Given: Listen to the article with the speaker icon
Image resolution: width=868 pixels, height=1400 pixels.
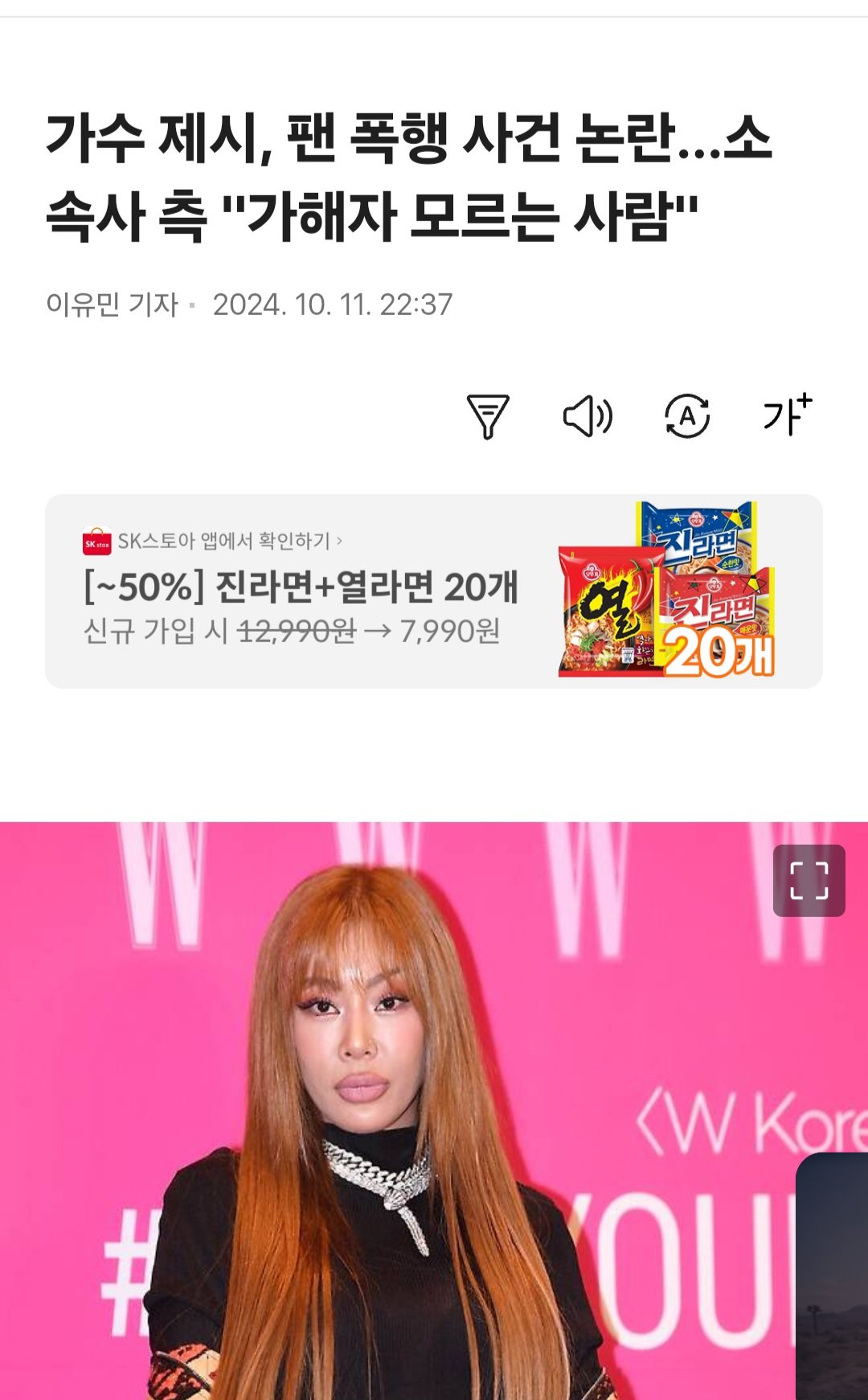Looking at the screenshot, I should pyautogui.click(x=588, y=416).
